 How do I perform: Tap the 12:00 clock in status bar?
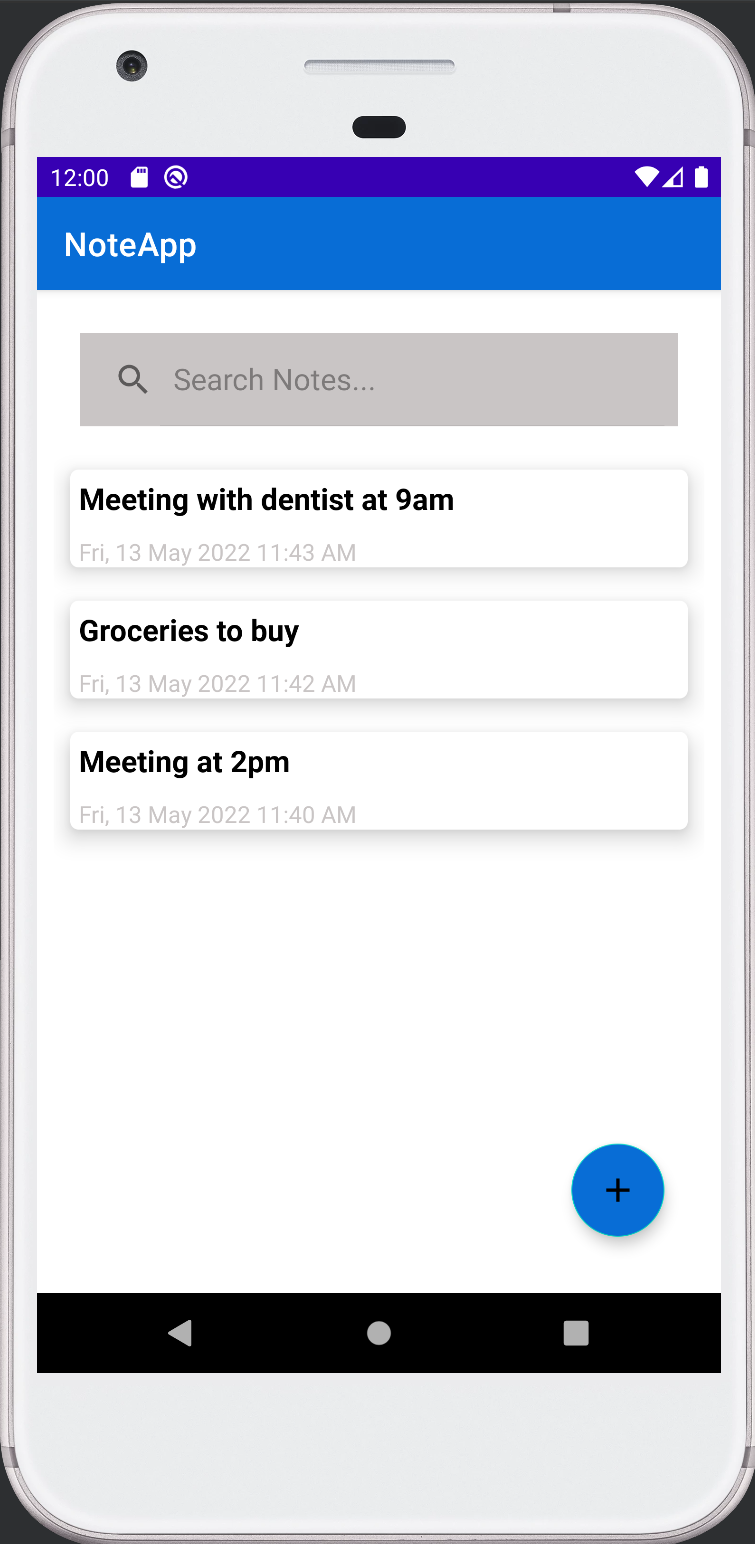click(79, 177)
